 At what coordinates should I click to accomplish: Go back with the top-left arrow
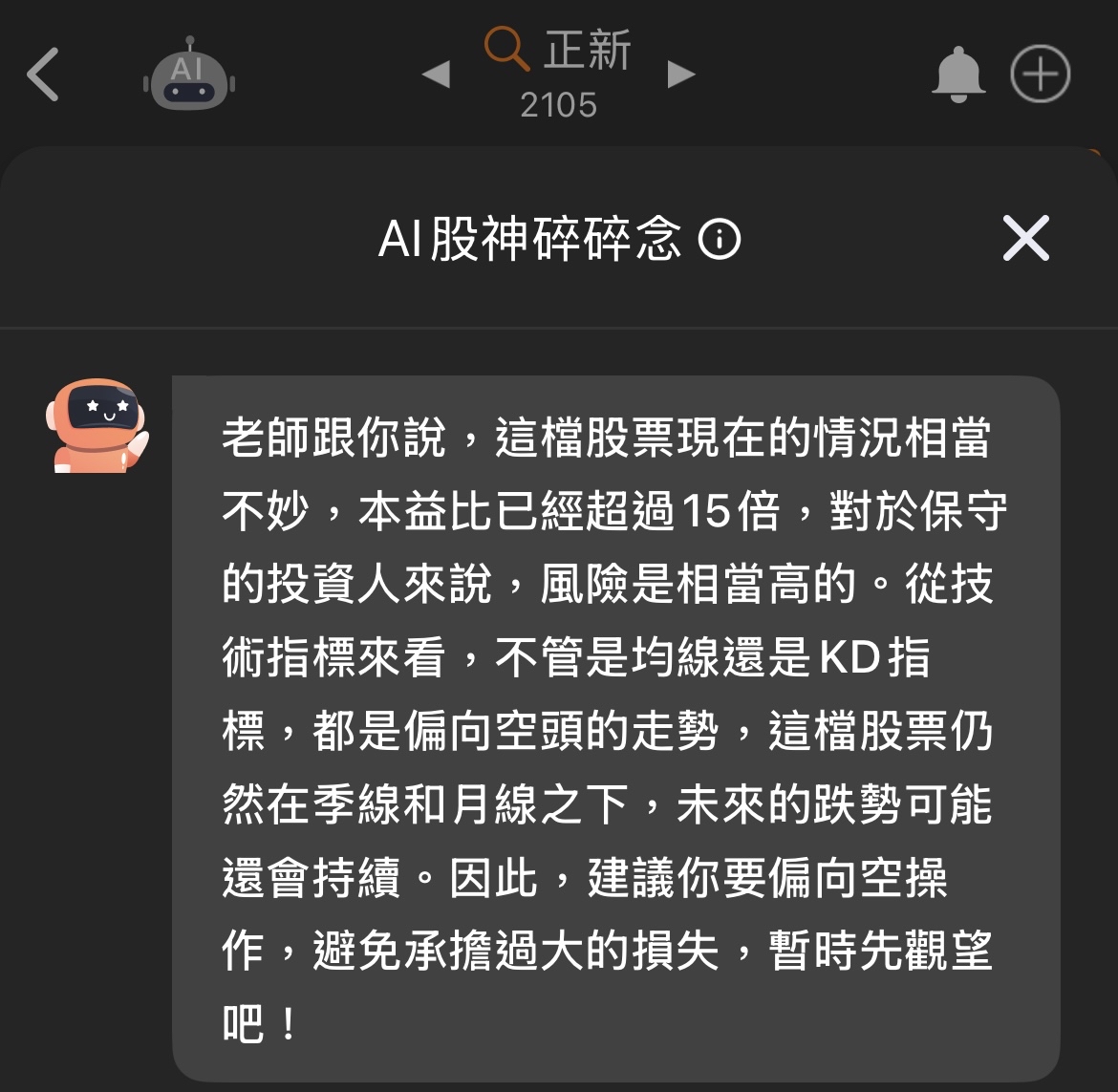coord(44,75)
